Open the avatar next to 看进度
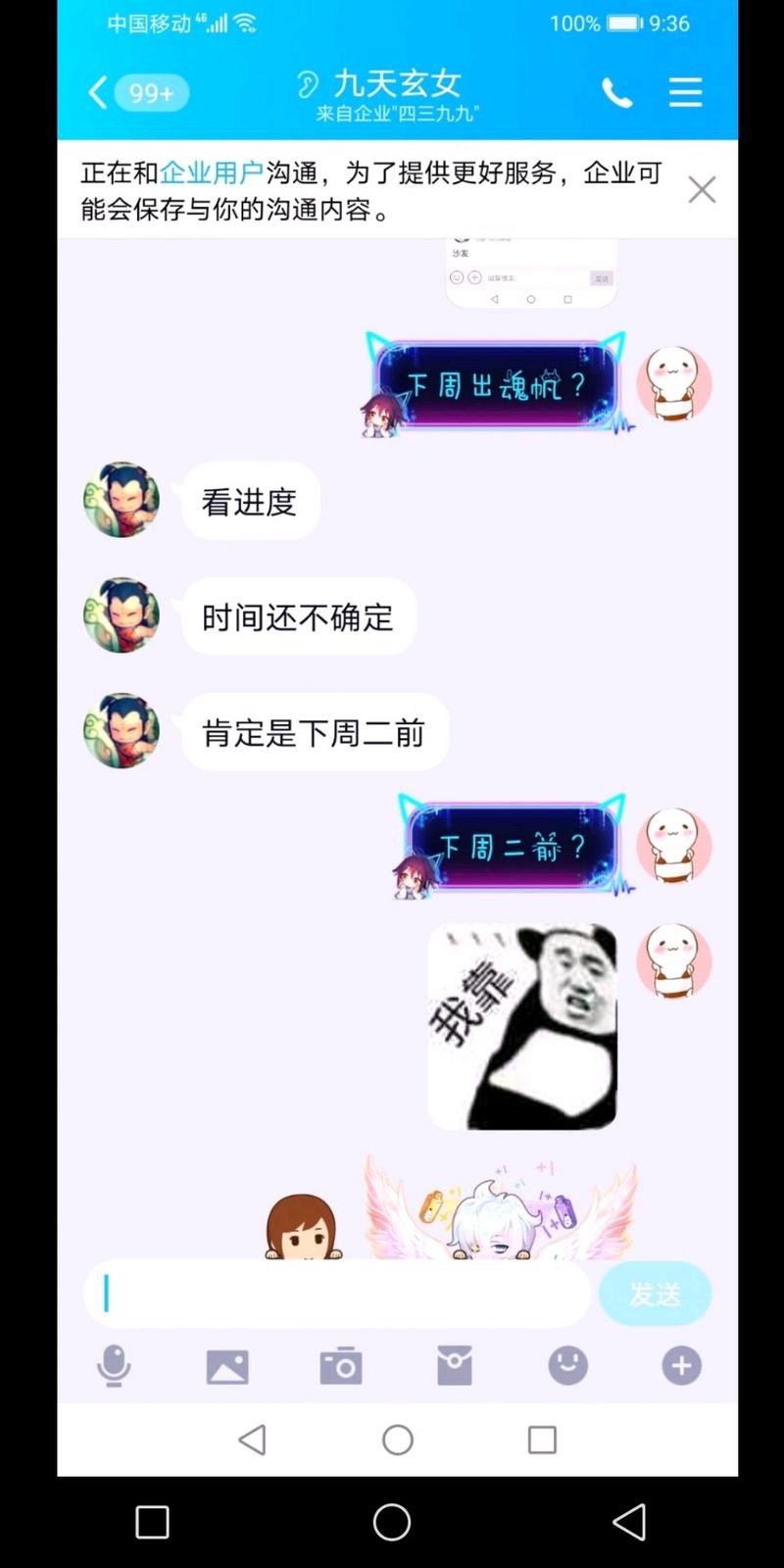784x1568 pixels. 122,500
